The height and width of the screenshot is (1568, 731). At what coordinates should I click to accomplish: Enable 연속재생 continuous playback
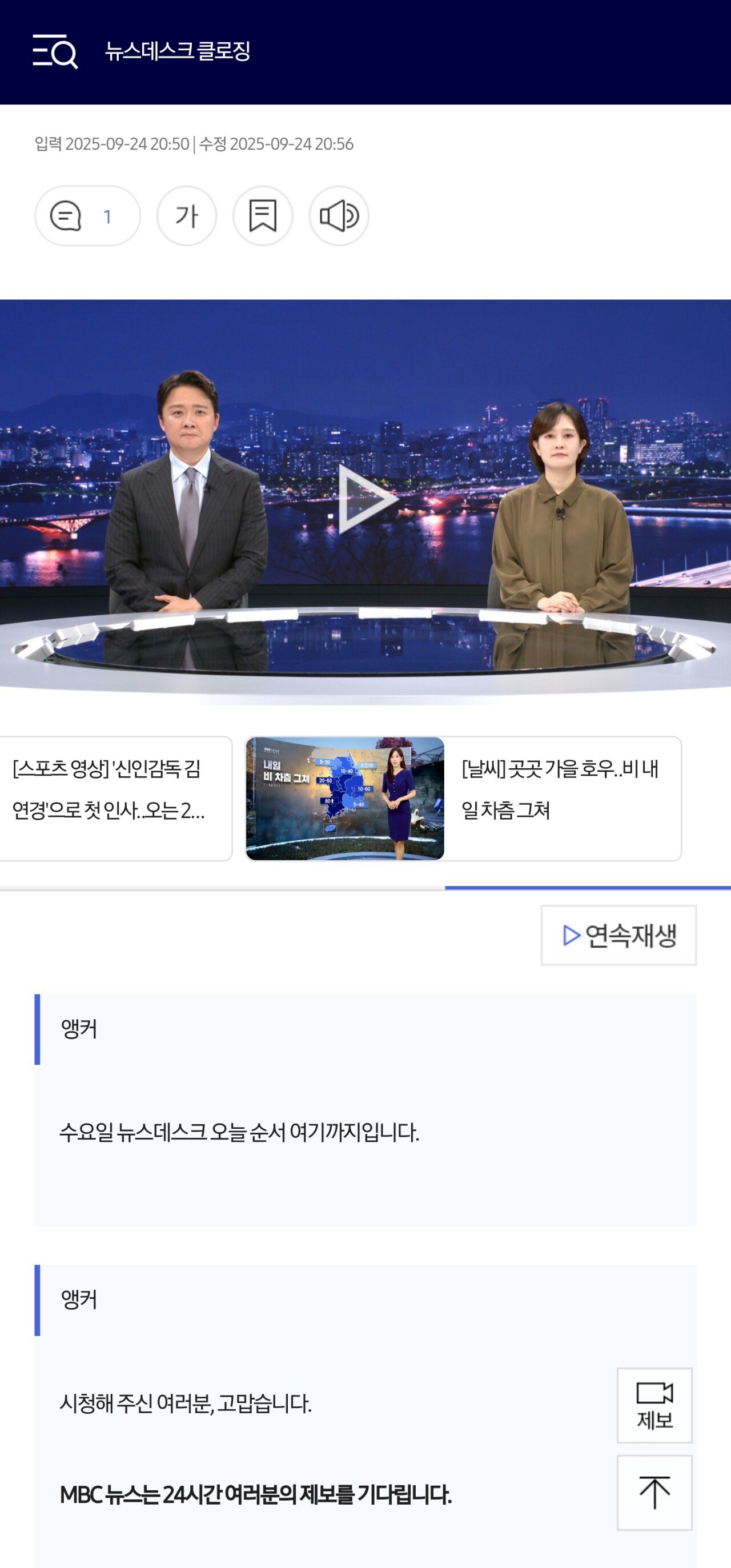point(618,936)
